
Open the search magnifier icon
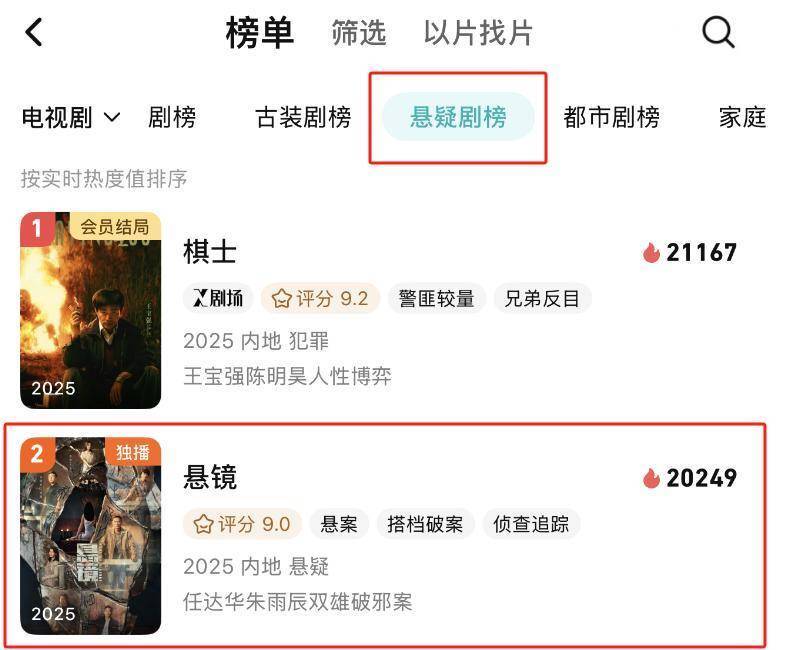(718, 33)
